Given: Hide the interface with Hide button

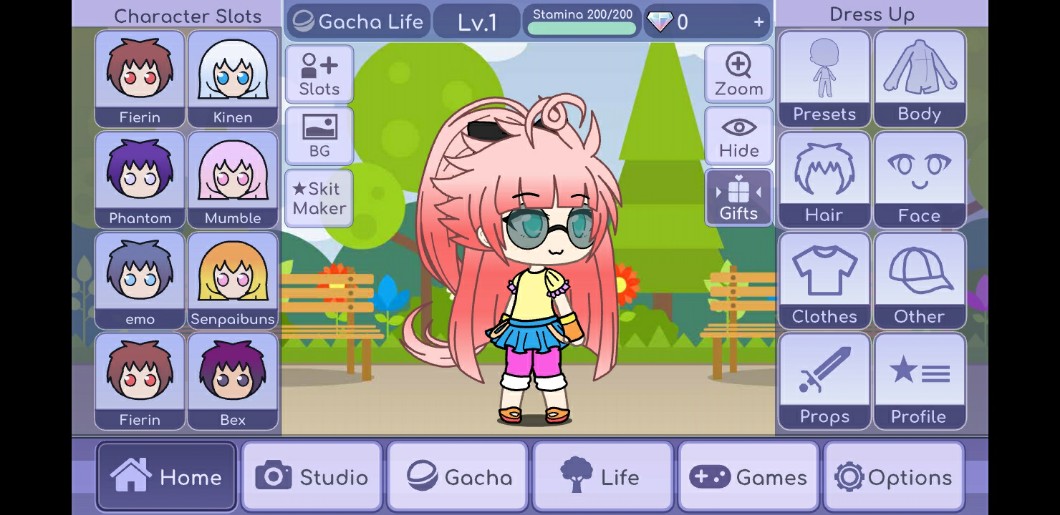Looking at the screenshot, I should 738,136.
